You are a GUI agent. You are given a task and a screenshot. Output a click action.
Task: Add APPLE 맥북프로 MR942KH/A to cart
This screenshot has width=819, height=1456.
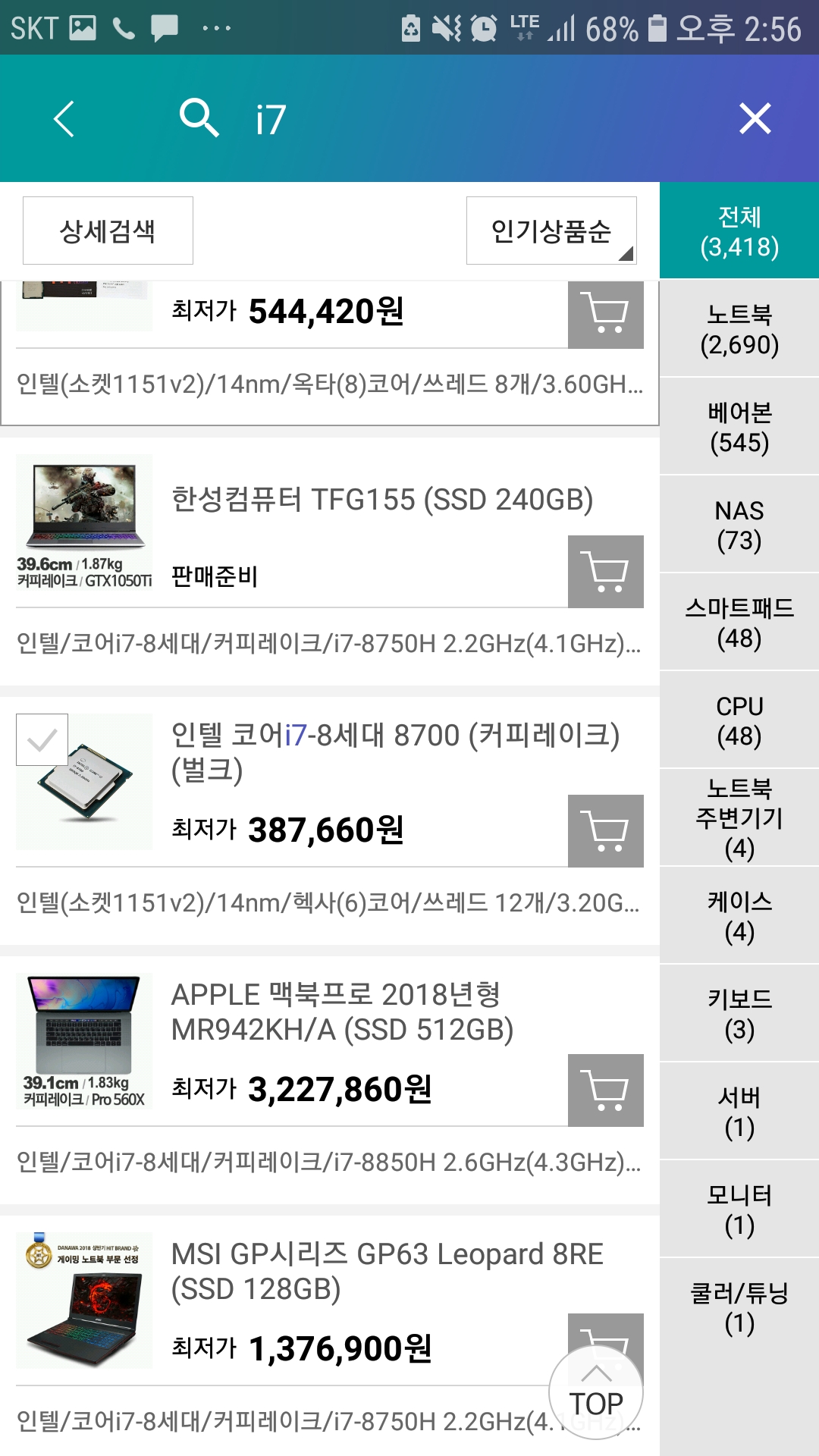606,1090
